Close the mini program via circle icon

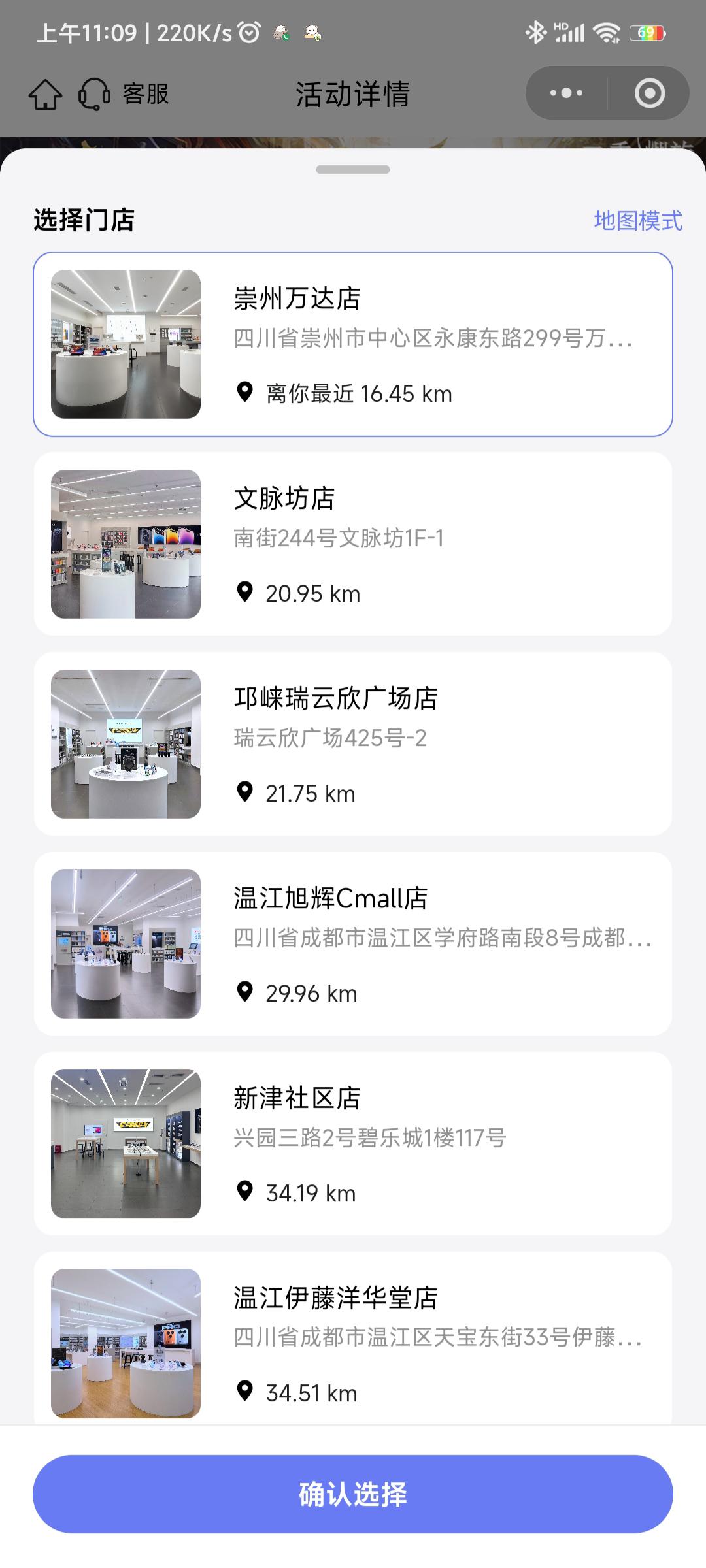pos(649,93)
